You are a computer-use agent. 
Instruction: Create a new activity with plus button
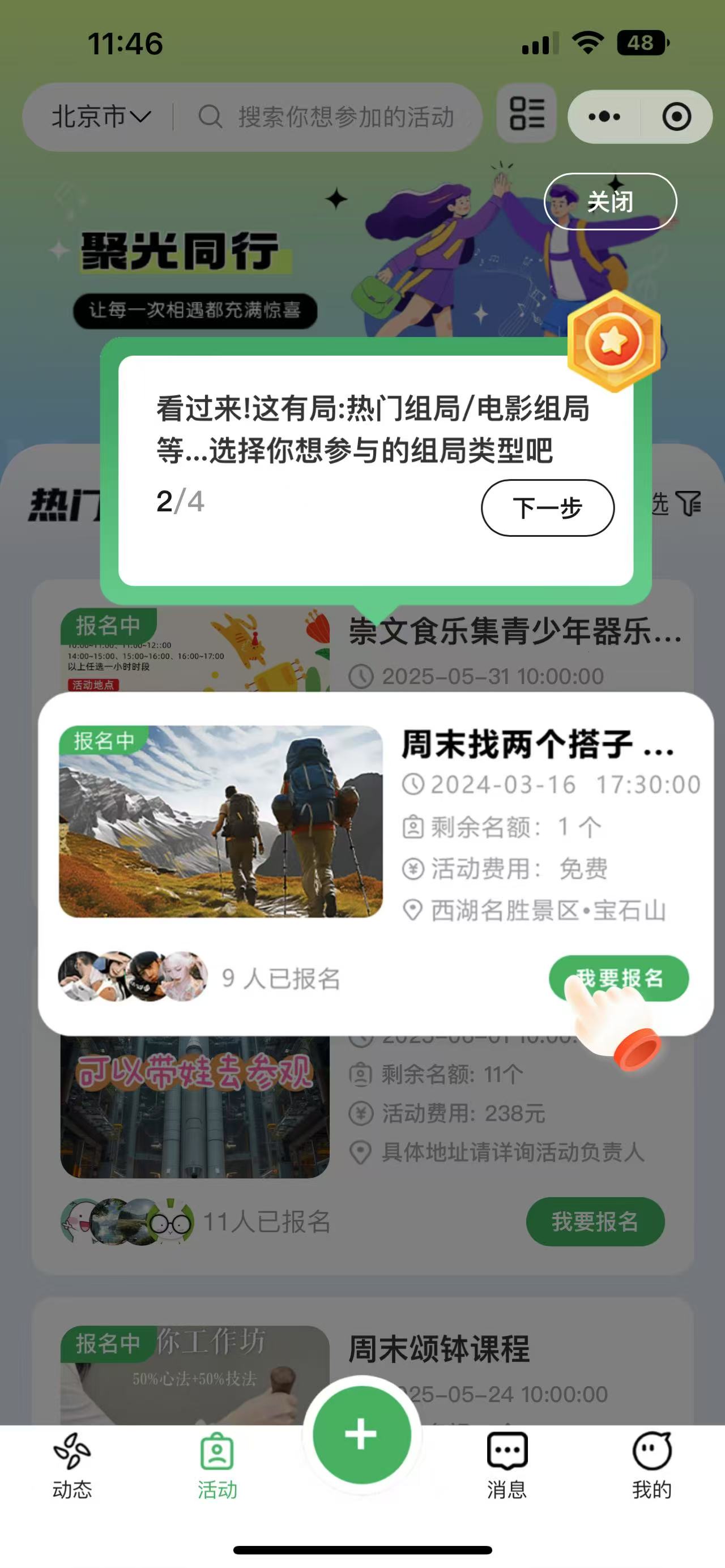click(x=361, y=1435)
